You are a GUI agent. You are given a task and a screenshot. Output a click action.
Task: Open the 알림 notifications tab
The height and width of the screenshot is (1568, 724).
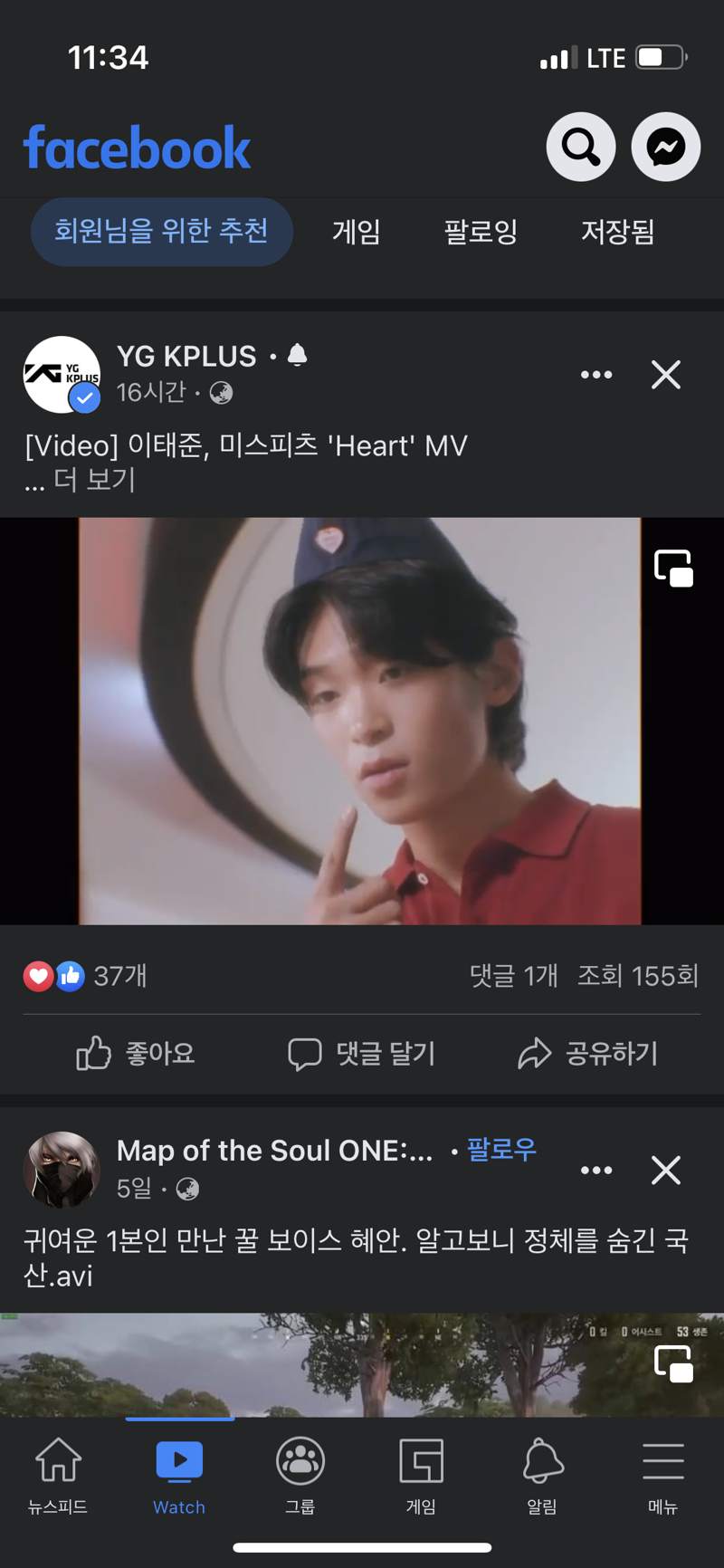(542, 1476)
